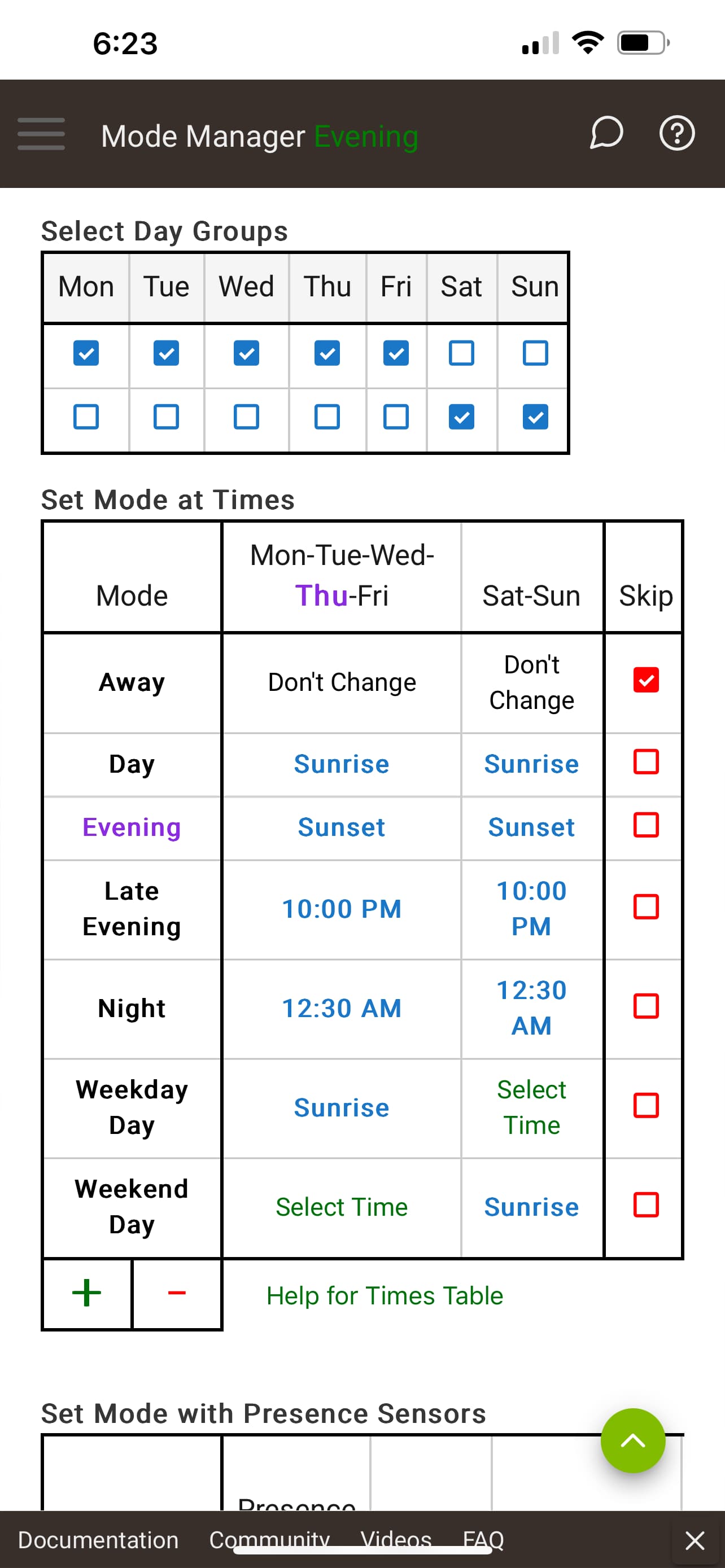
Task: Uncheck Mon in first day group
Action: [86, 353]
